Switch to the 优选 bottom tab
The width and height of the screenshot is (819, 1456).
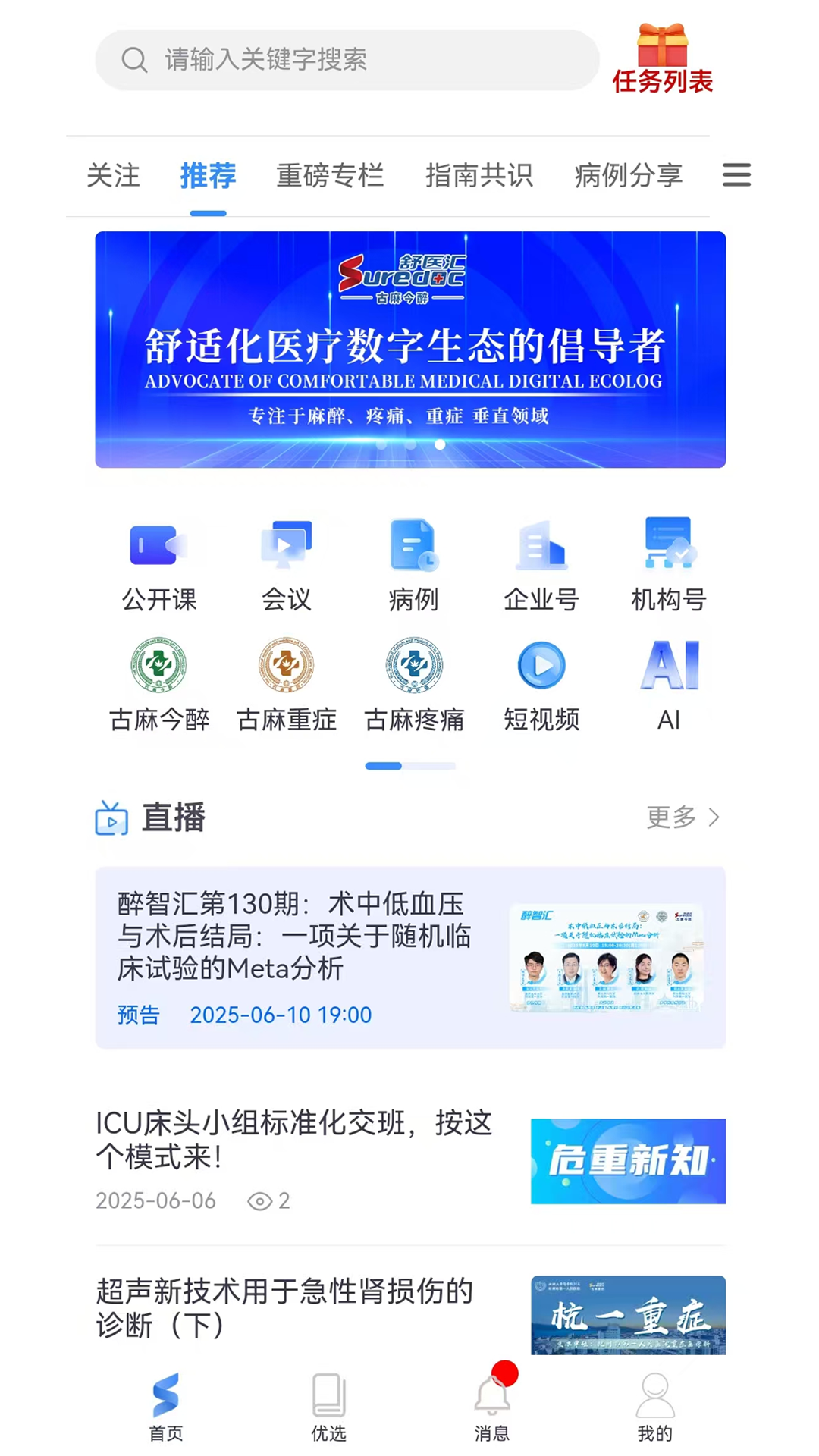click(x=329, y=1407)
